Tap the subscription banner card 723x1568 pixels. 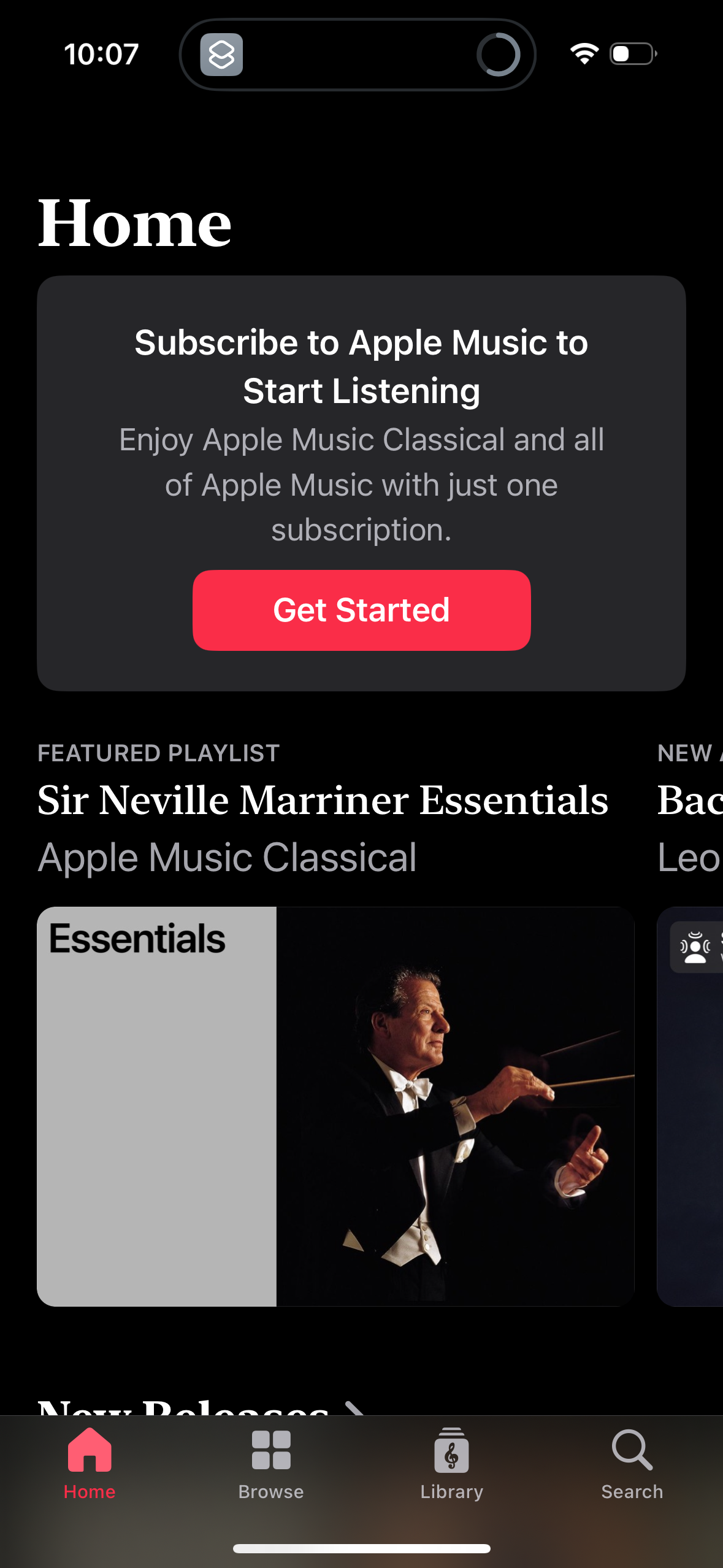(x=361, y=483)
